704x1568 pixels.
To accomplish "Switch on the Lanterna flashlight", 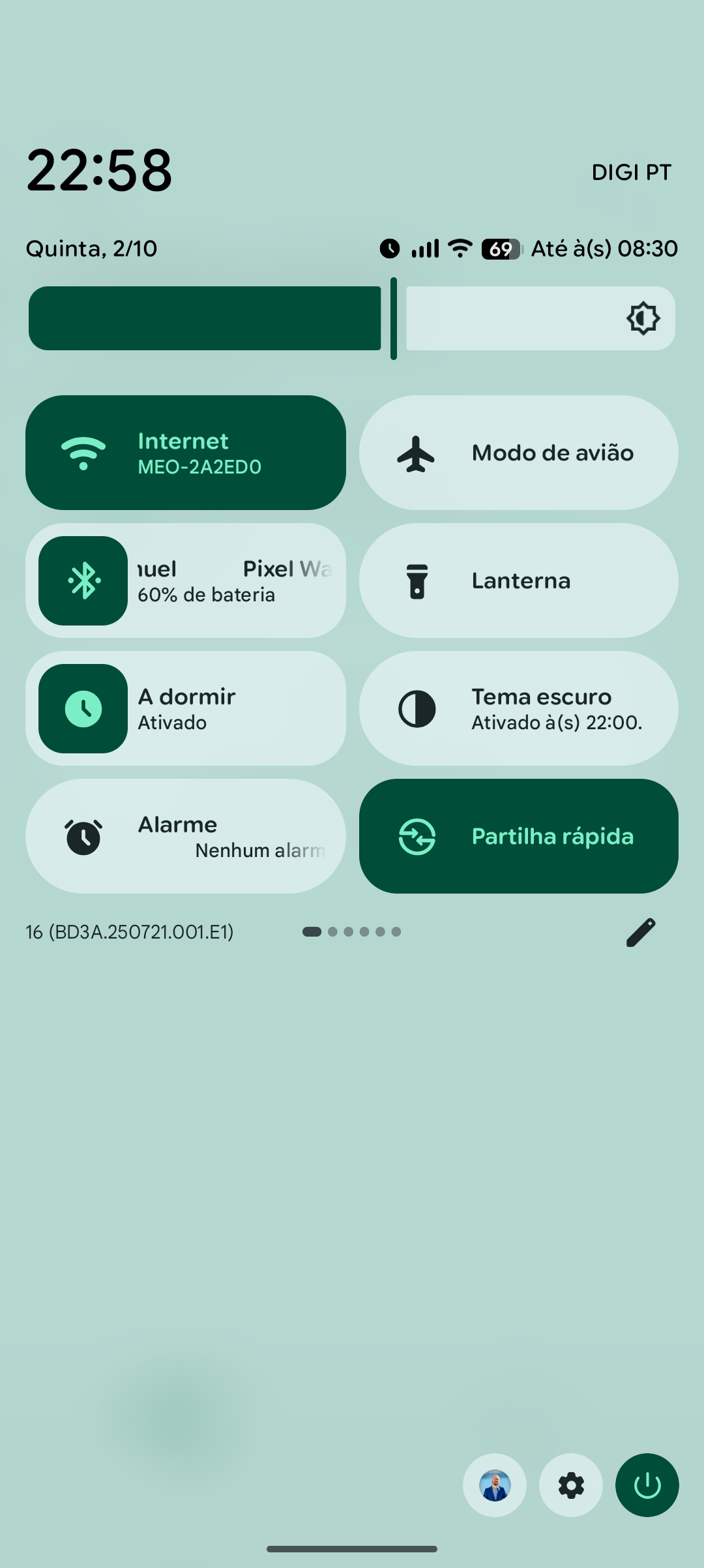I will pos(518,580).
